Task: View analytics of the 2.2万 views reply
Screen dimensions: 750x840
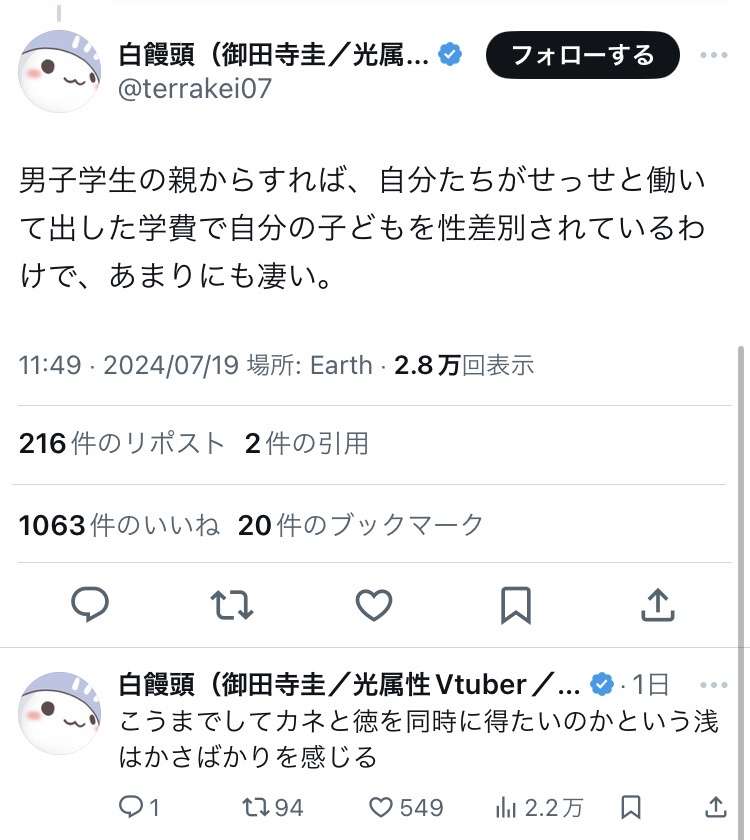Action: 540,807
